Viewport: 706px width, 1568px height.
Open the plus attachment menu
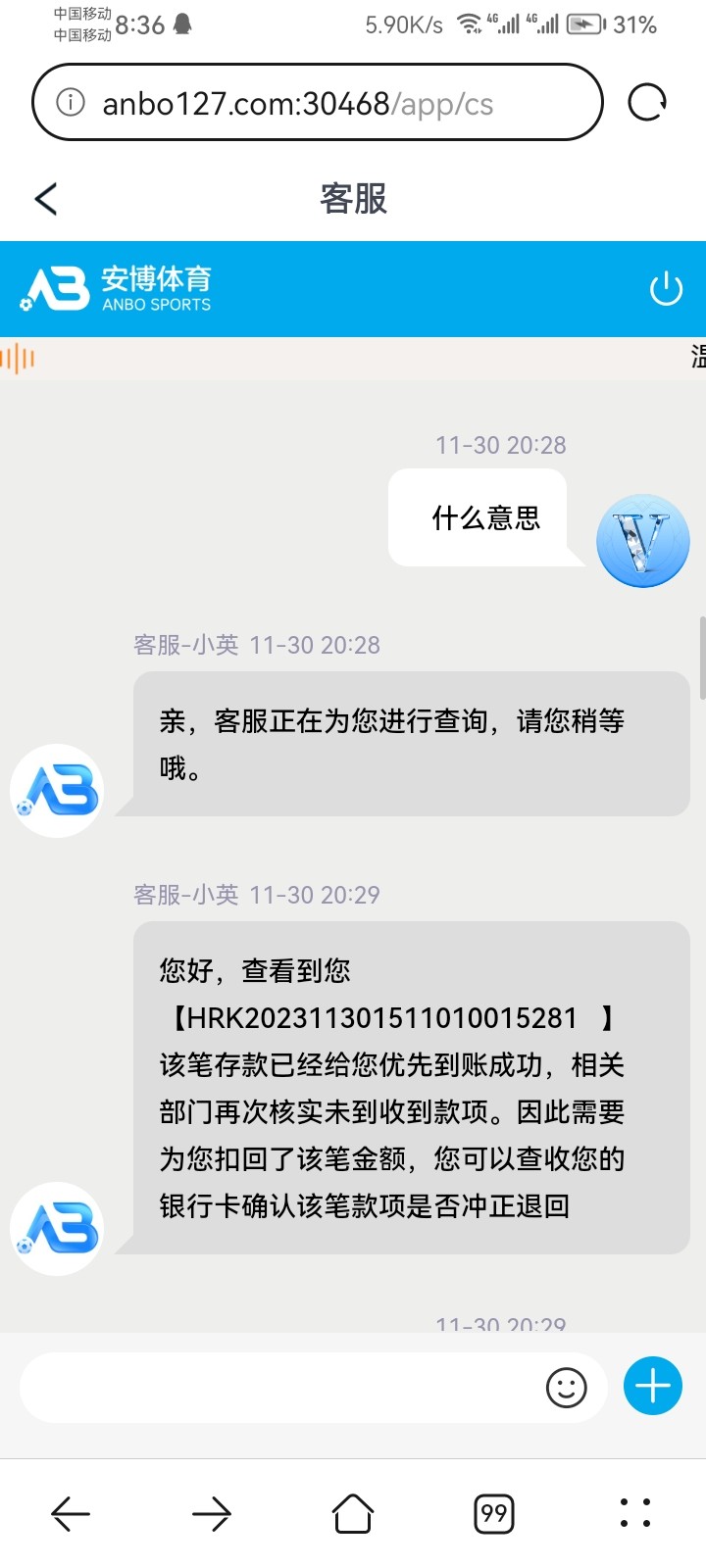click(653, 1386)
